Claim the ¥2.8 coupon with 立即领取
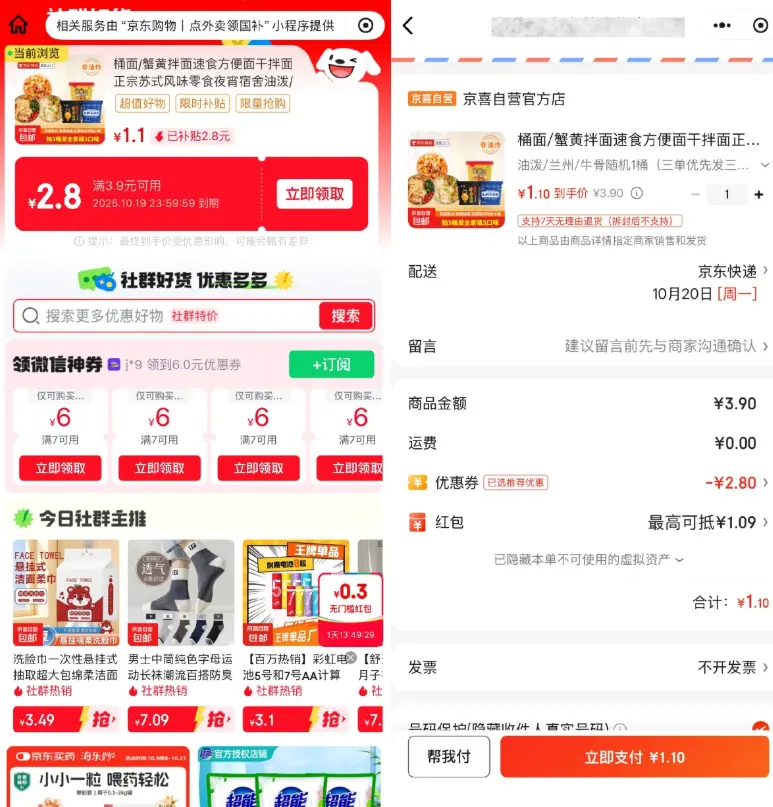This screenshot has width=773, height=807. tap(314, 194)
